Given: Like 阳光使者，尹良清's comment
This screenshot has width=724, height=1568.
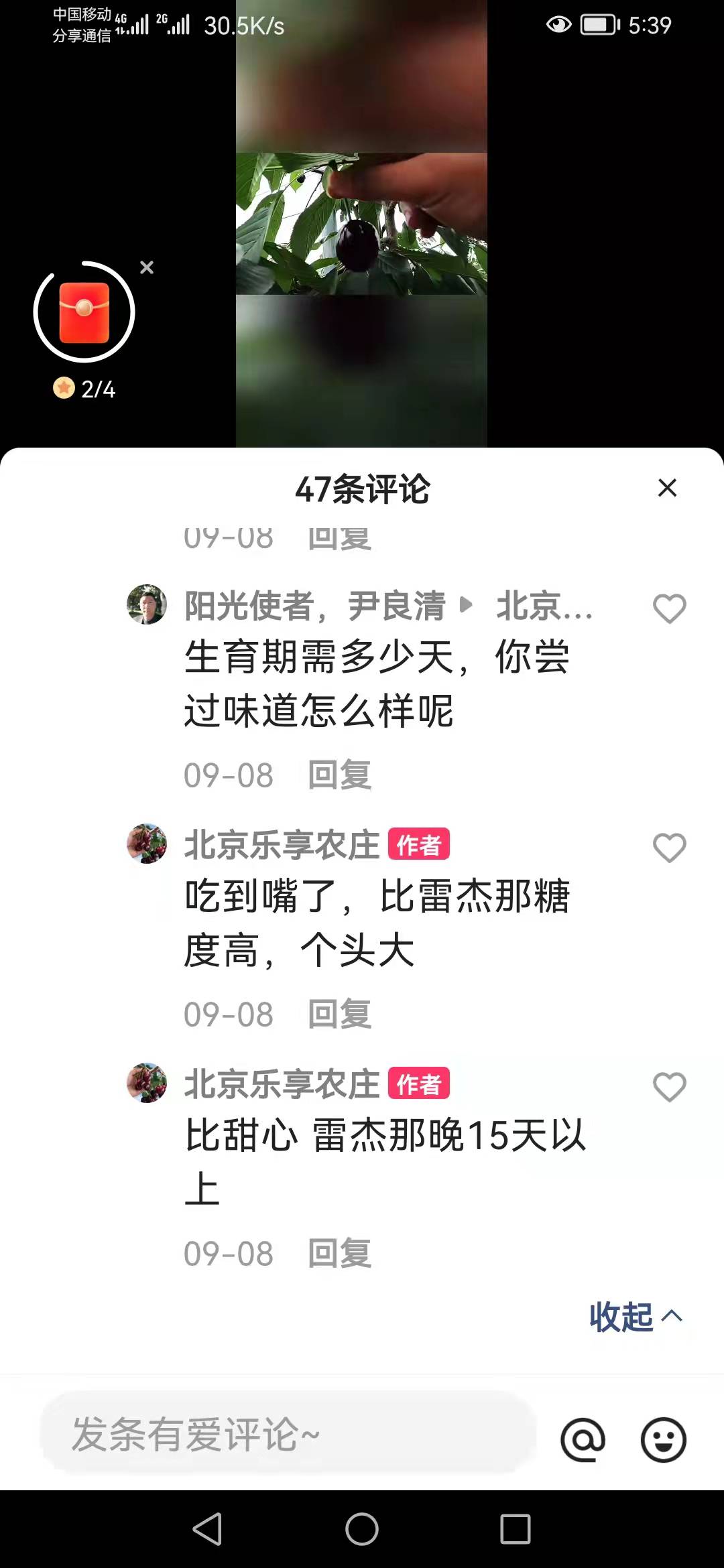Looking at the screenshot, I should [669, 608].
